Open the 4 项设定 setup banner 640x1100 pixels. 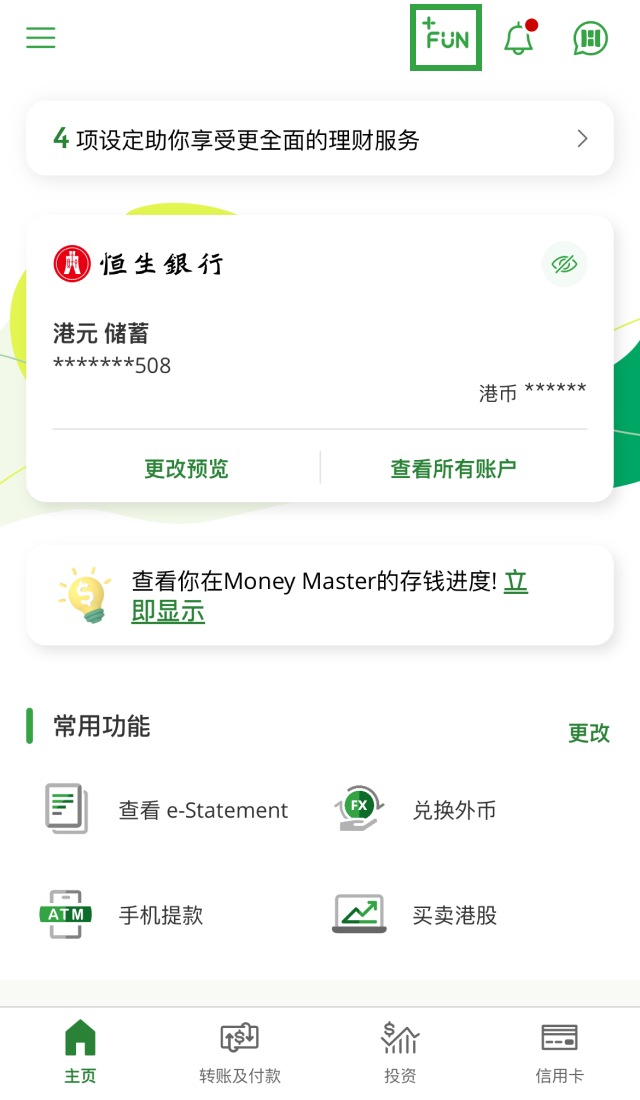coord(320,139)
